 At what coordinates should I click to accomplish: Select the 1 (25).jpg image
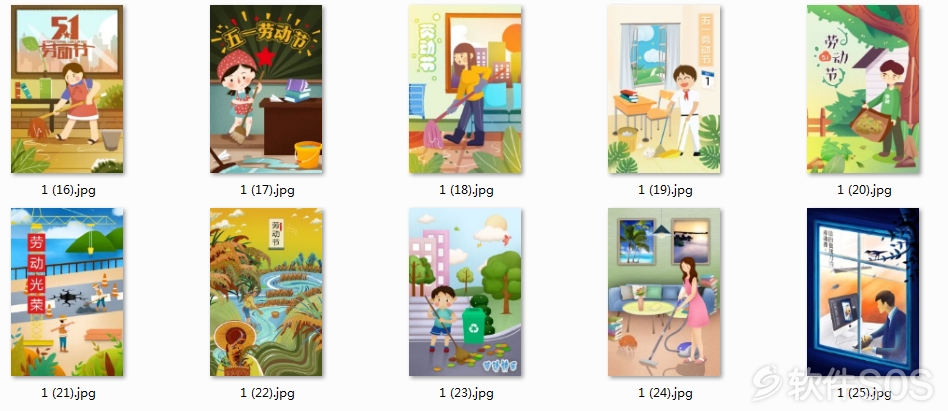click(x=863, y=292)
